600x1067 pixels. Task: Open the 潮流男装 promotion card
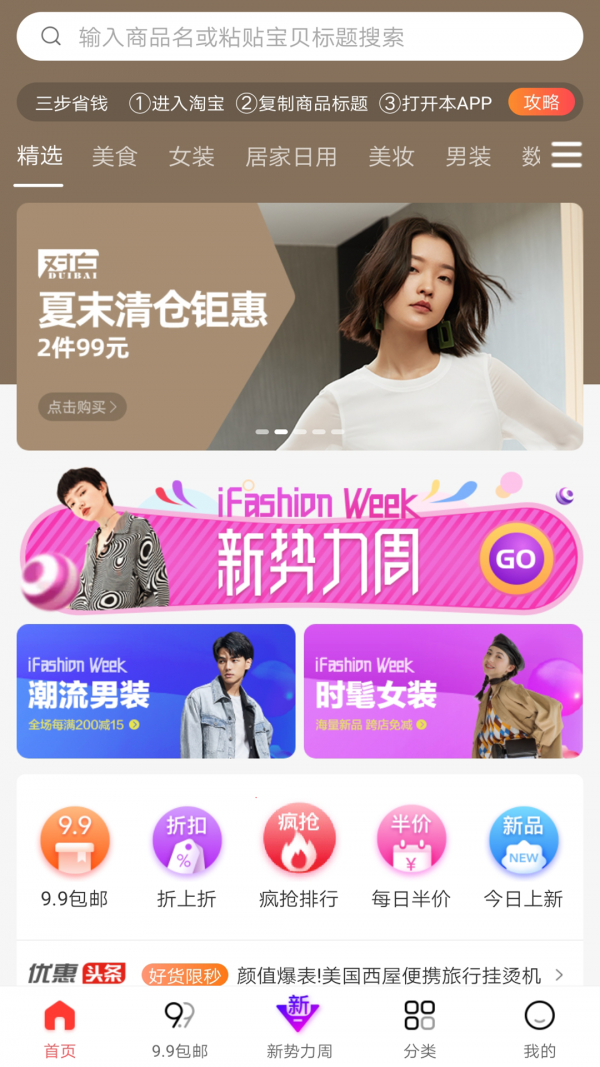pyautogui.click(x=156, y=691)
